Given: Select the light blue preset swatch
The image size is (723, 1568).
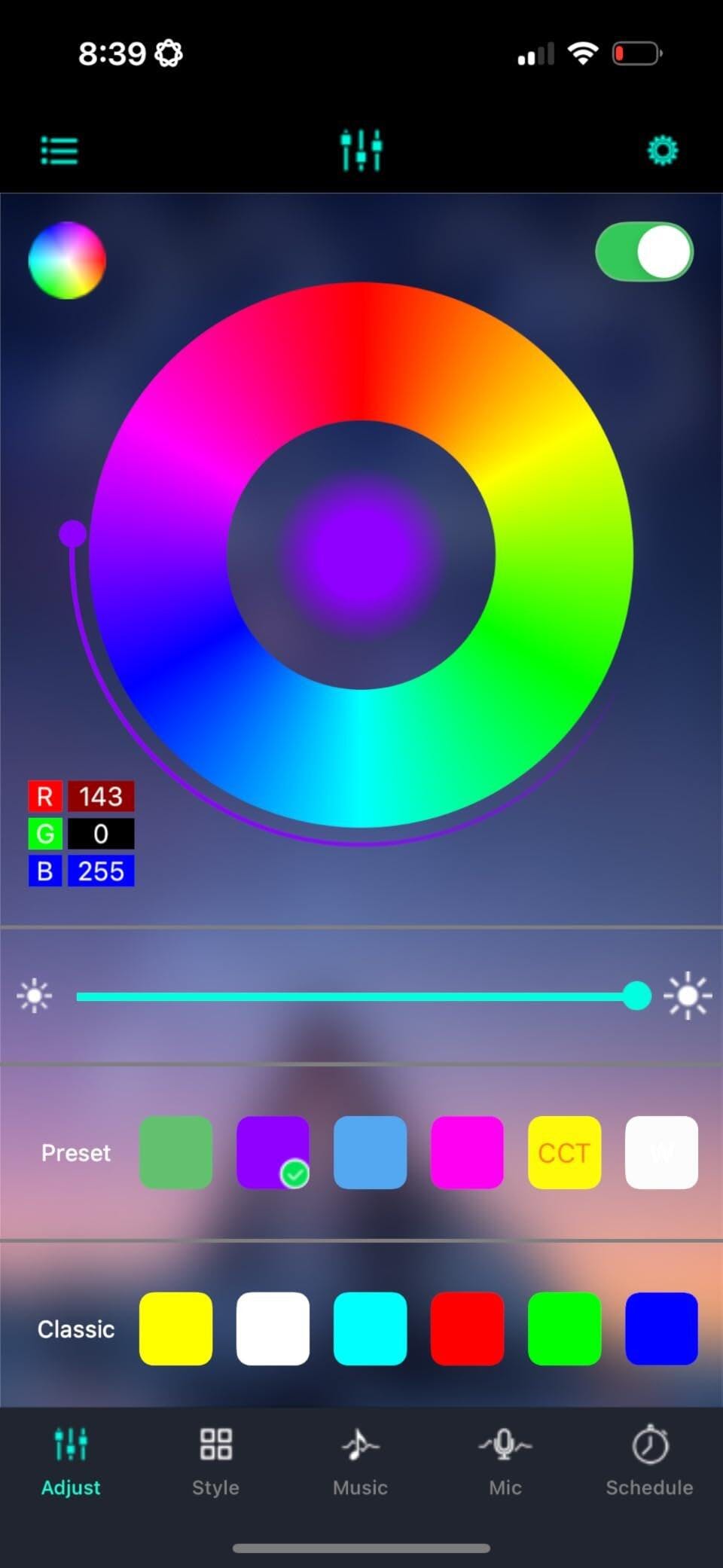Looking at the screenshot, I should (370, 1152).
